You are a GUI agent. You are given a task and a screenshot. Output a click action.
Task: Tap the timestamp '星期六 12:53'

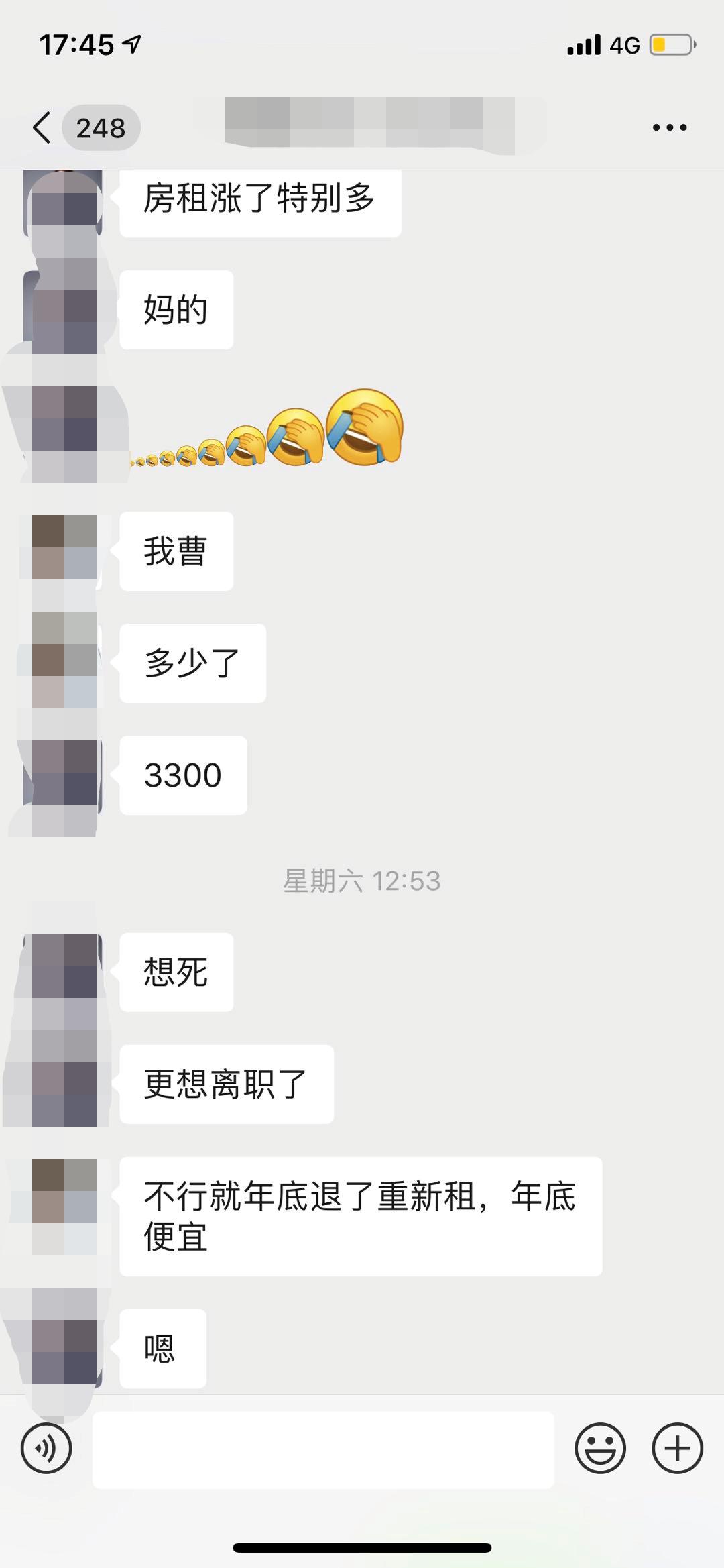click(362, 882)
